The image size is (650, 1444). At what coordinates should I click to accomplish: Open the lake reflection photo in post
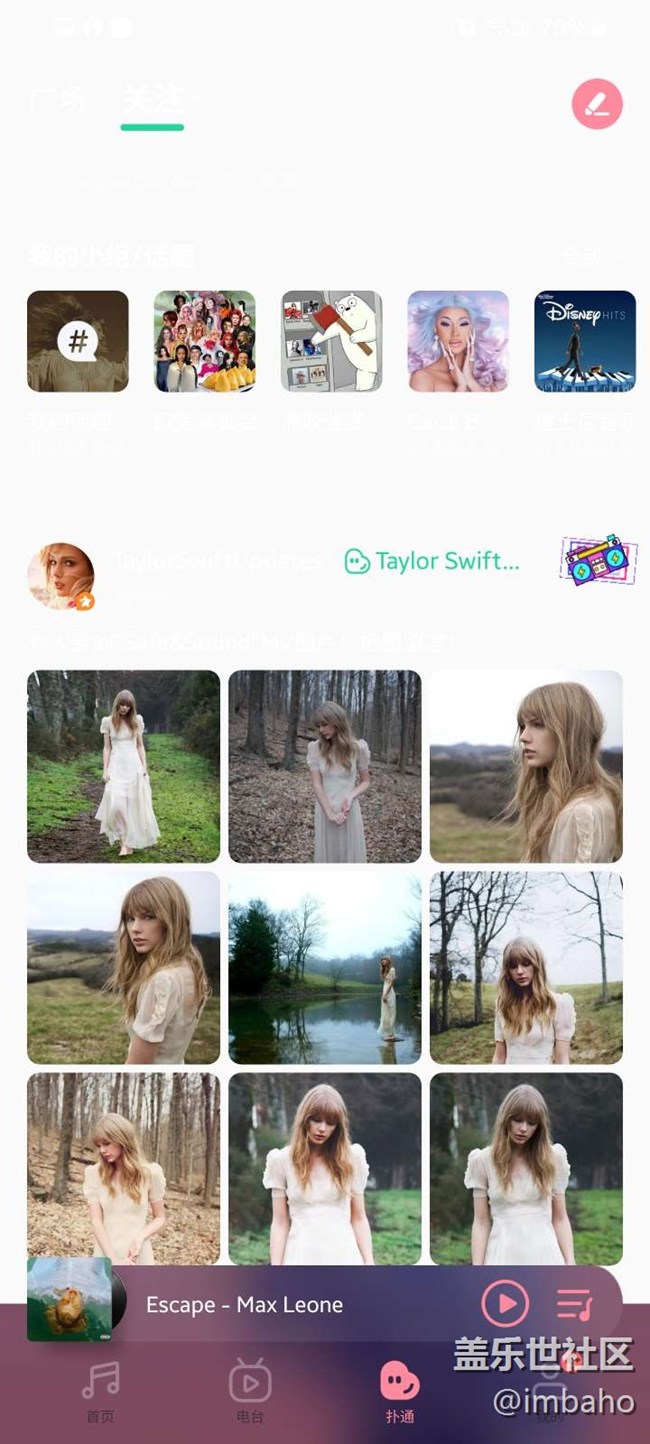coord(325,967)
